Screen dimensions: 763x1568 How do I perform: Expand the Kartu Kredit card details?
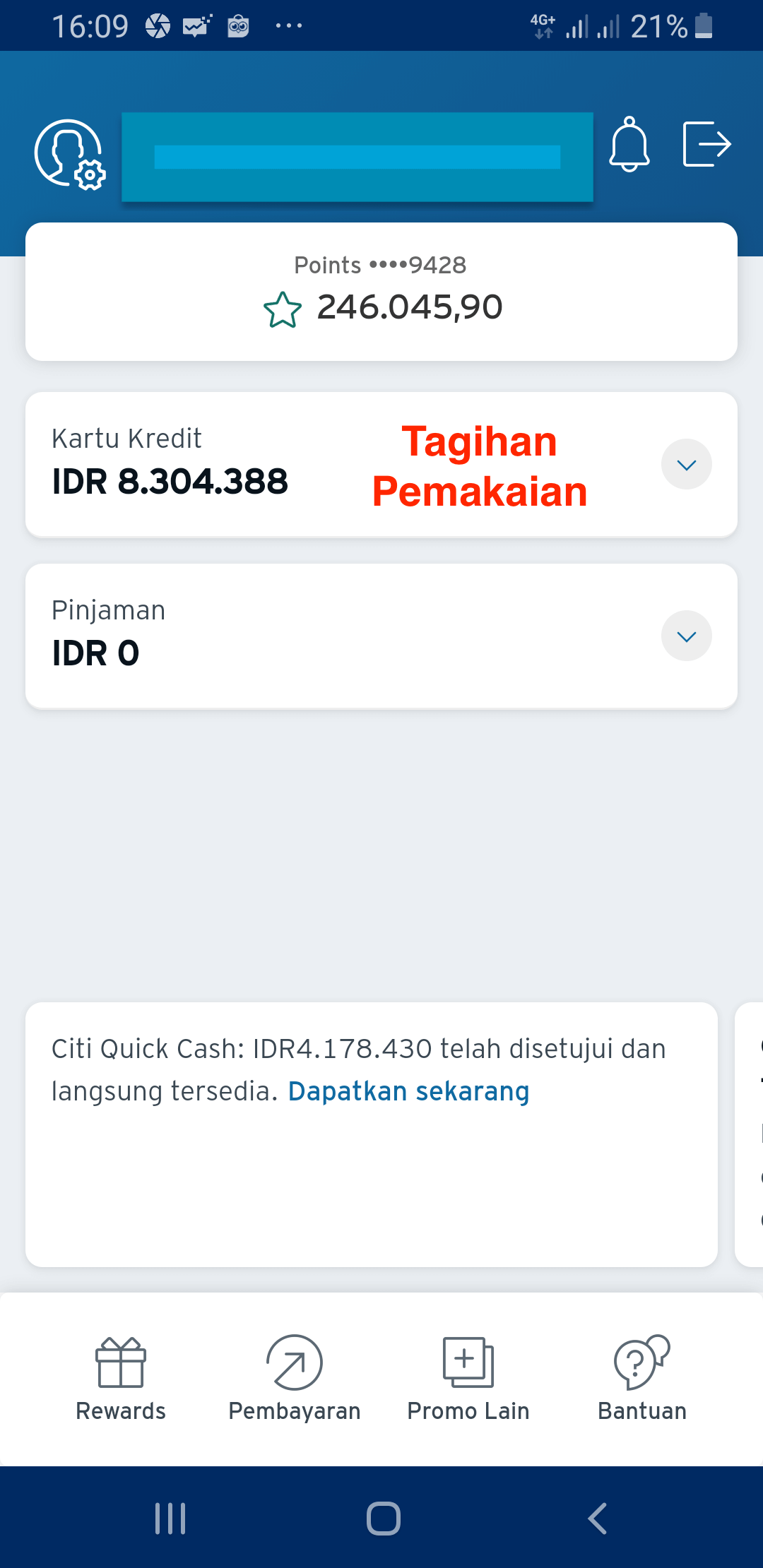point(685,464)
